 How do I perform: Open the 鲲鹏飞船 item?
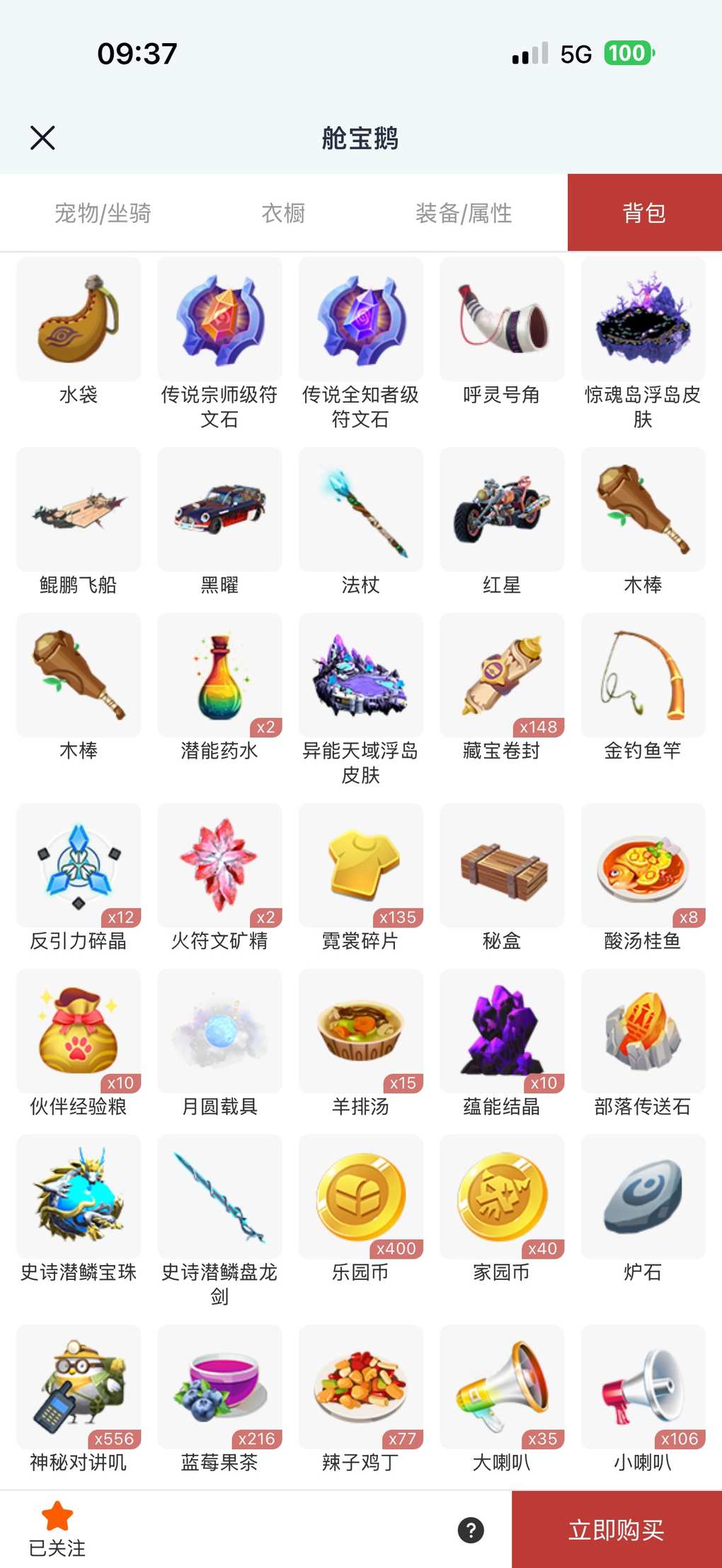pyautogui.click(x=79, y=509)
